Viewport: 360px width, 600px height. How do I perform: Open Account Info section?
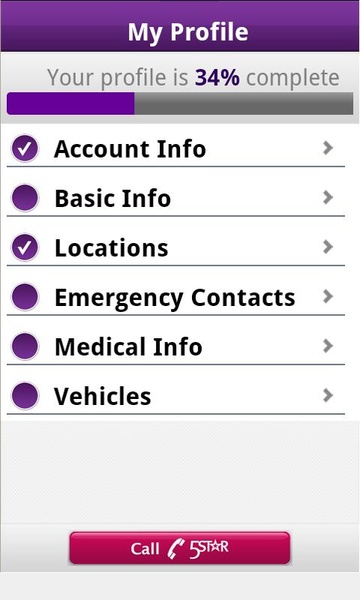tap(176, 148)
